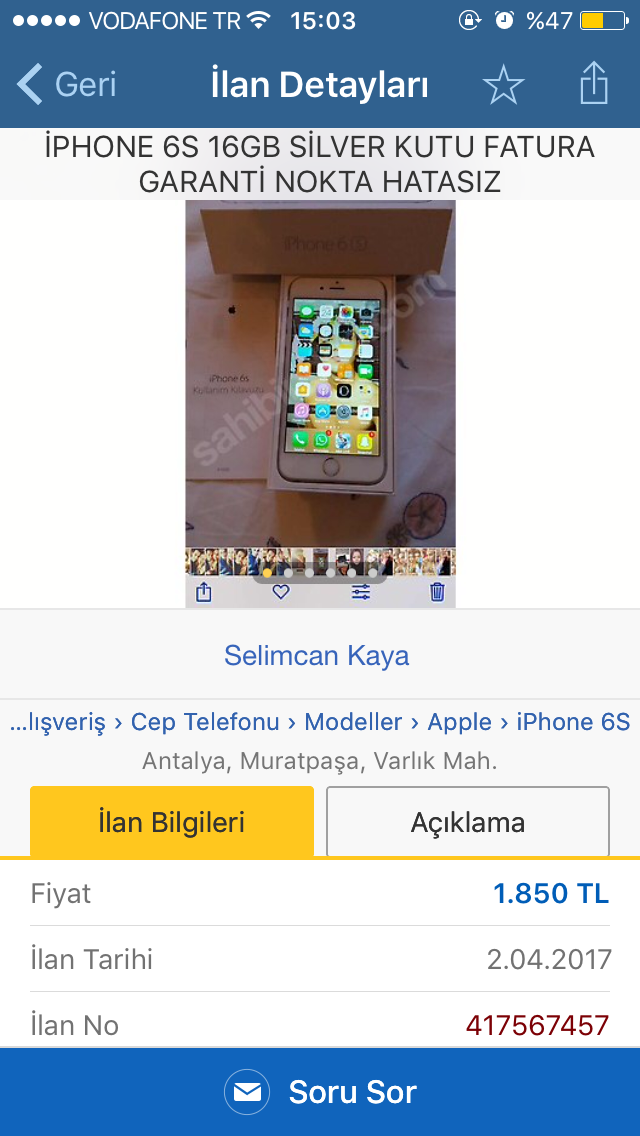Share this listing
The height and width of the screenshot is (1136, 640).
pyautogui.click(x=594, y=85)
